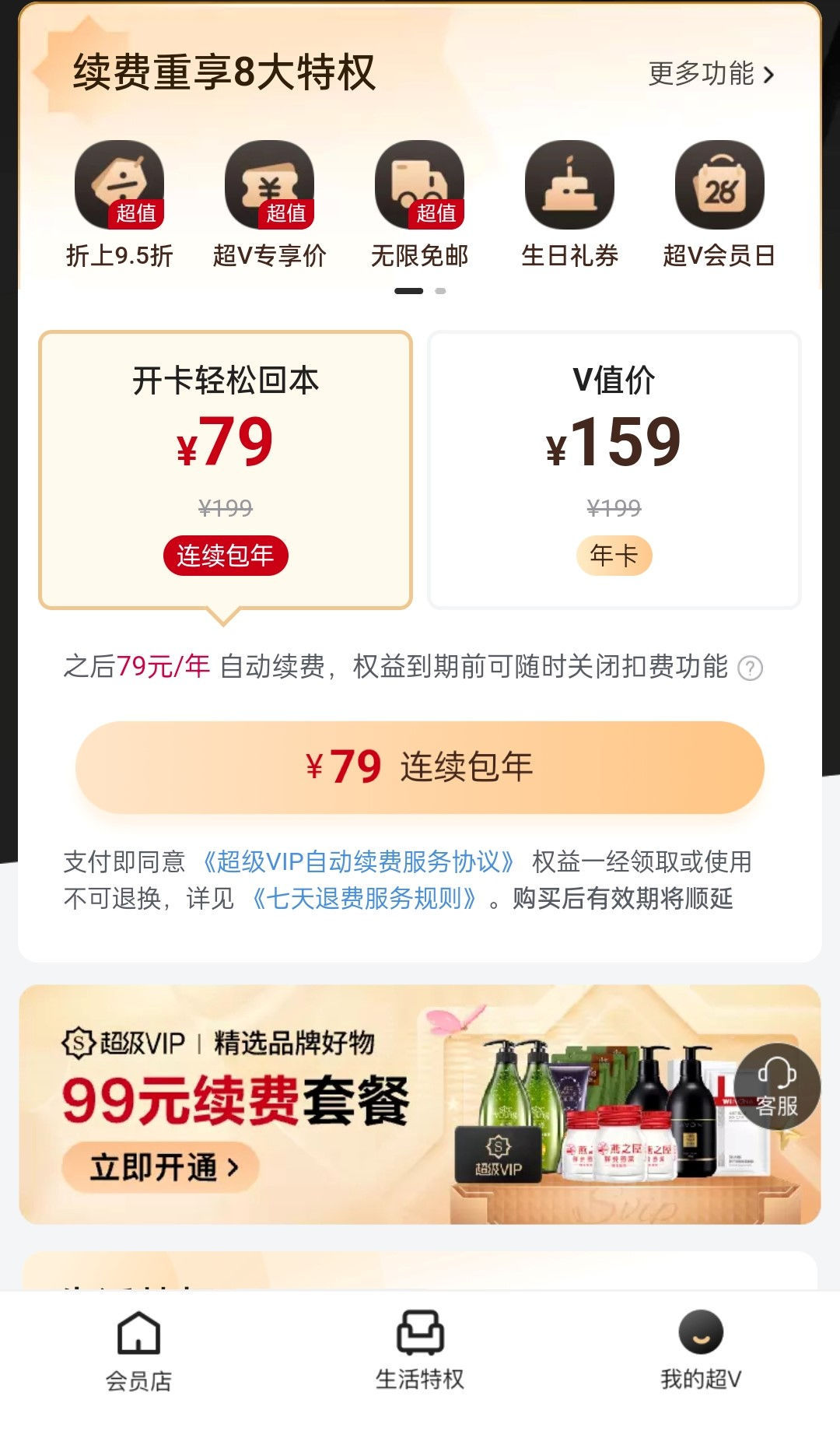Viewport: 840px width, 1431px height.
Task: Switch to the 会员店 tab
Action: [x=138, y=1351]
